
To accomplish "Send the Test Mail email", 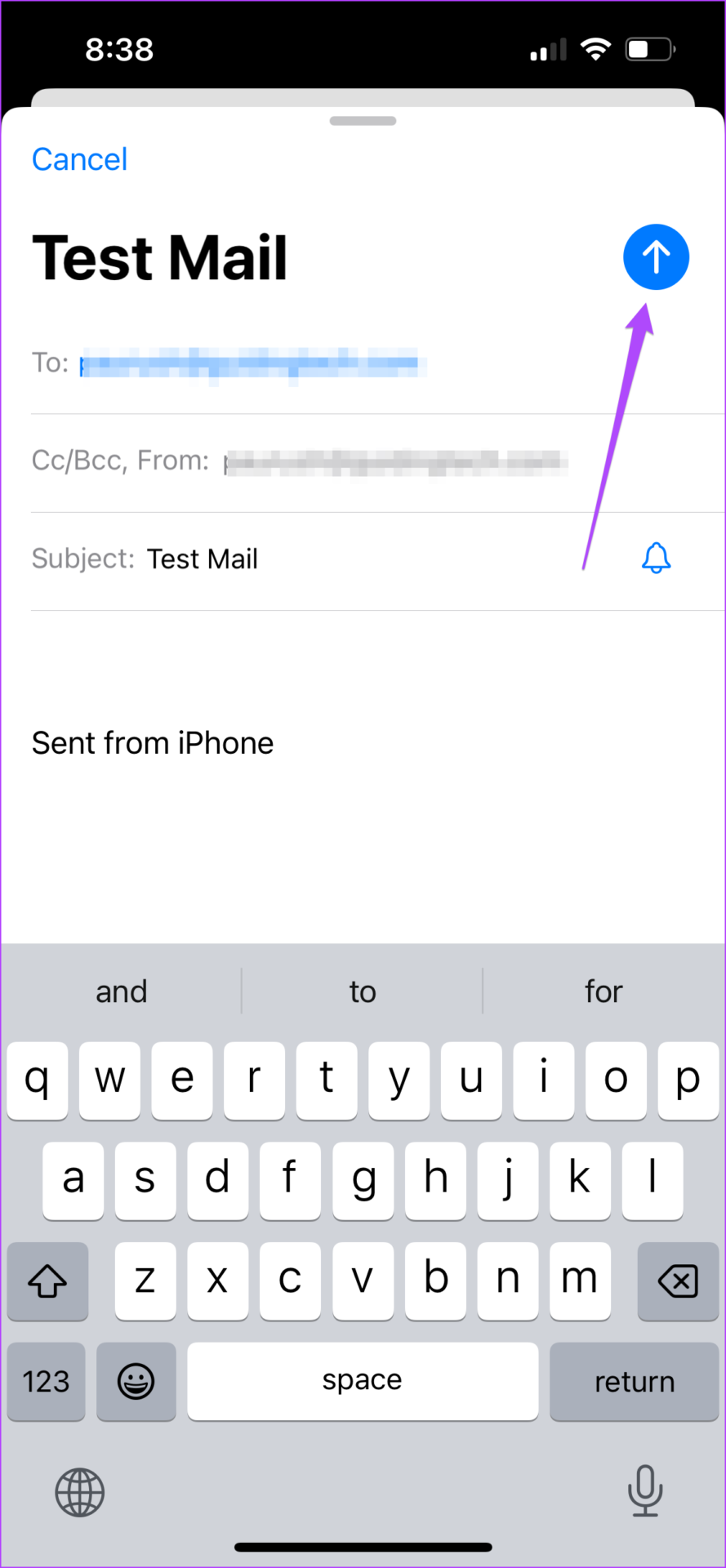I will [656, 257].
